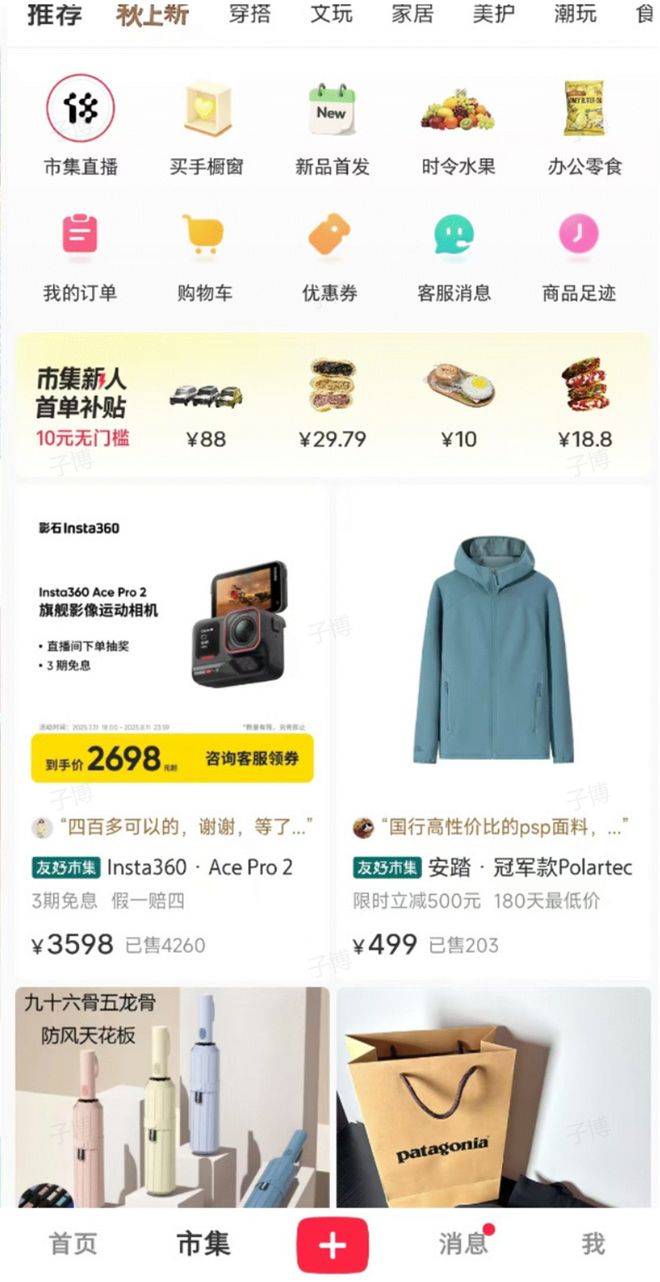Screen dimensions: 660x1282
Task: Switch to the 消息 messages tab
Action: (x=463, y=1244)
